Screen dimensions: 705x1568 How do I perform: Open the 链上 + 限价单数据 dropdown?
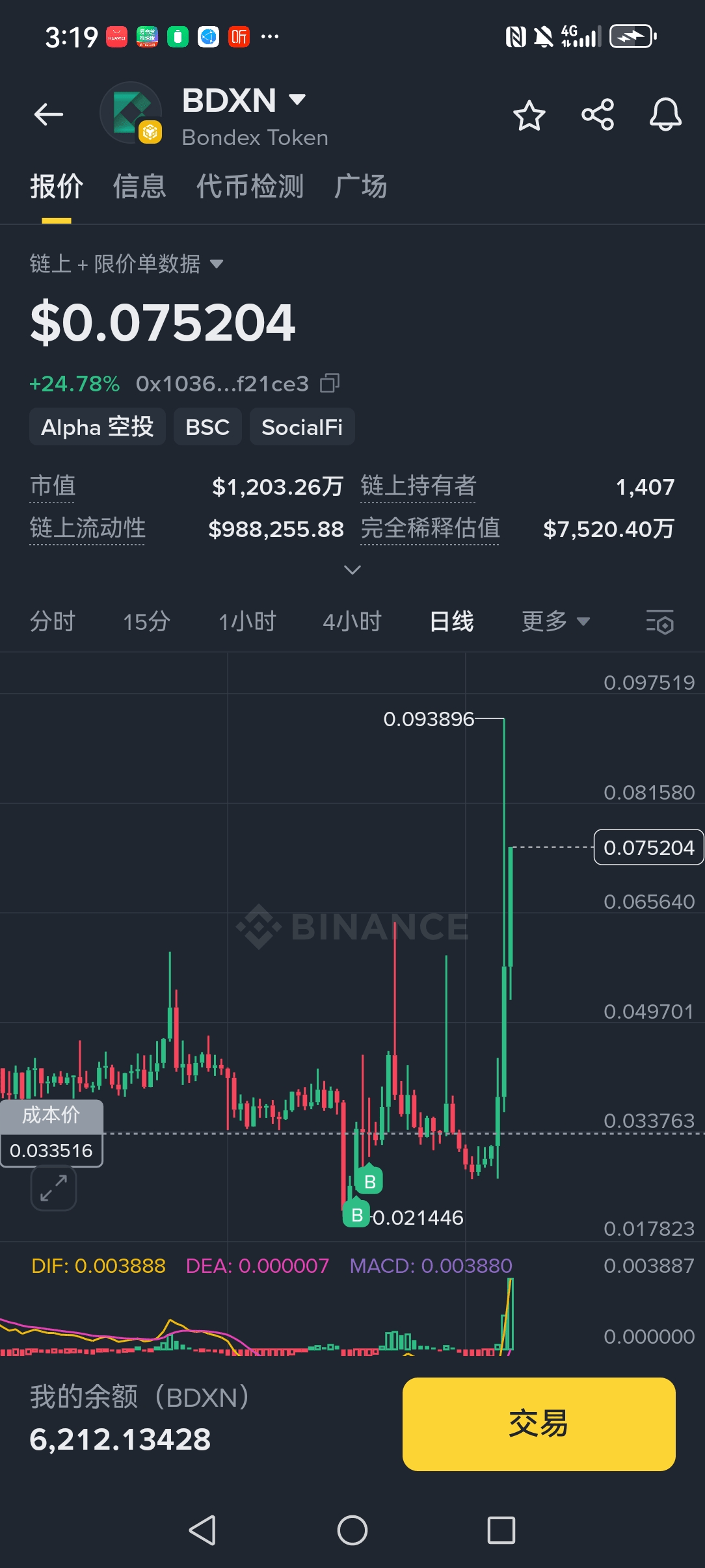point(127,264)
